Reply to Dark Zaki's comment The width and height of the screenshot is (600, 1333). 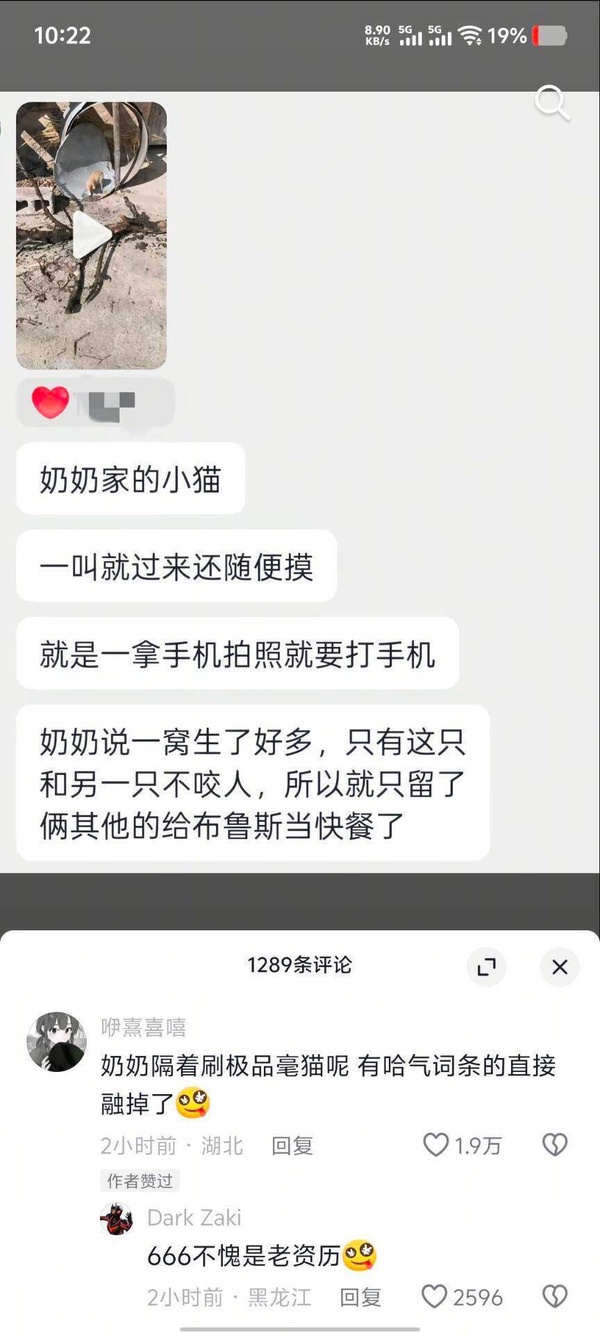[x=360, y=1297]
